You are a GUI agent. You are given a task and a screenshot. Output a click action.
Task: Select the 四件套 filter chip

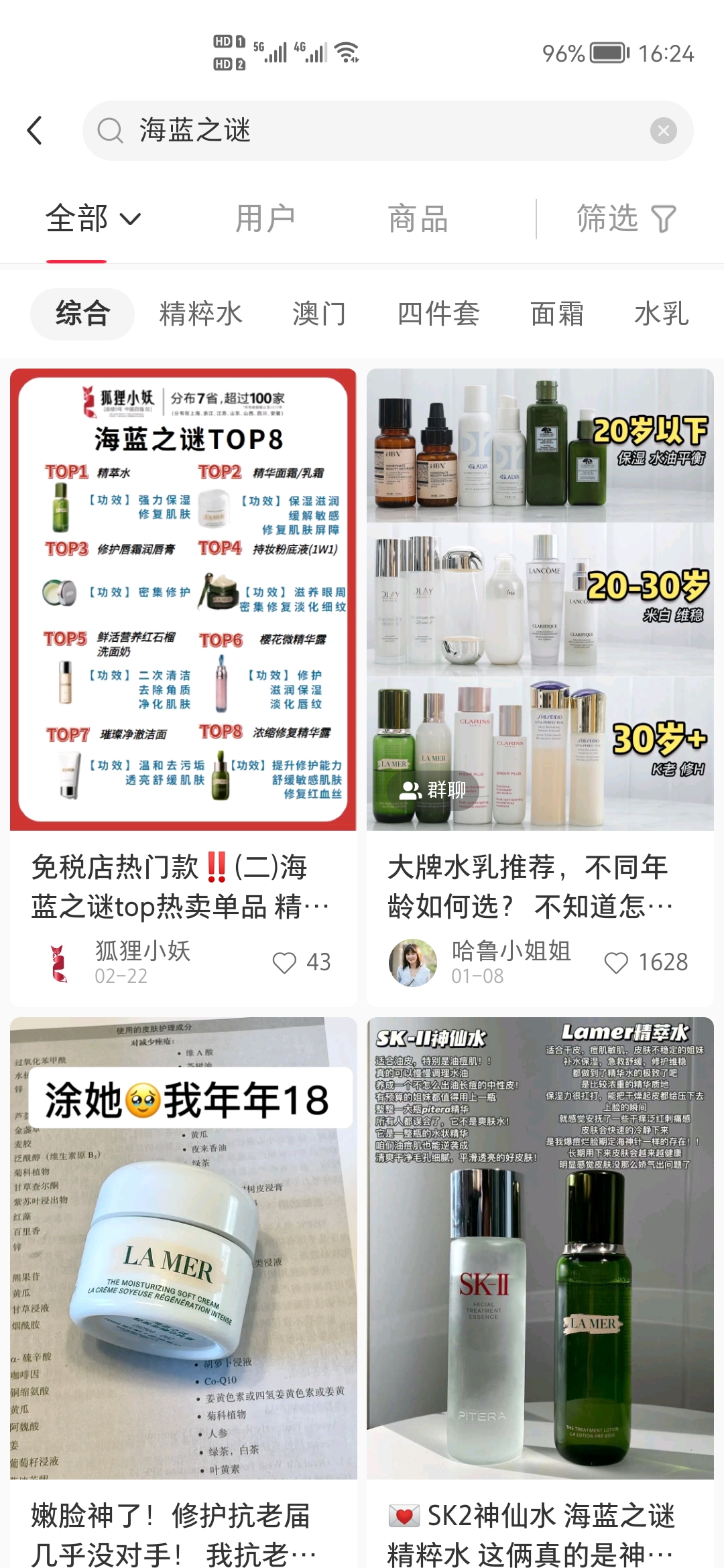(x=439, y=313)
